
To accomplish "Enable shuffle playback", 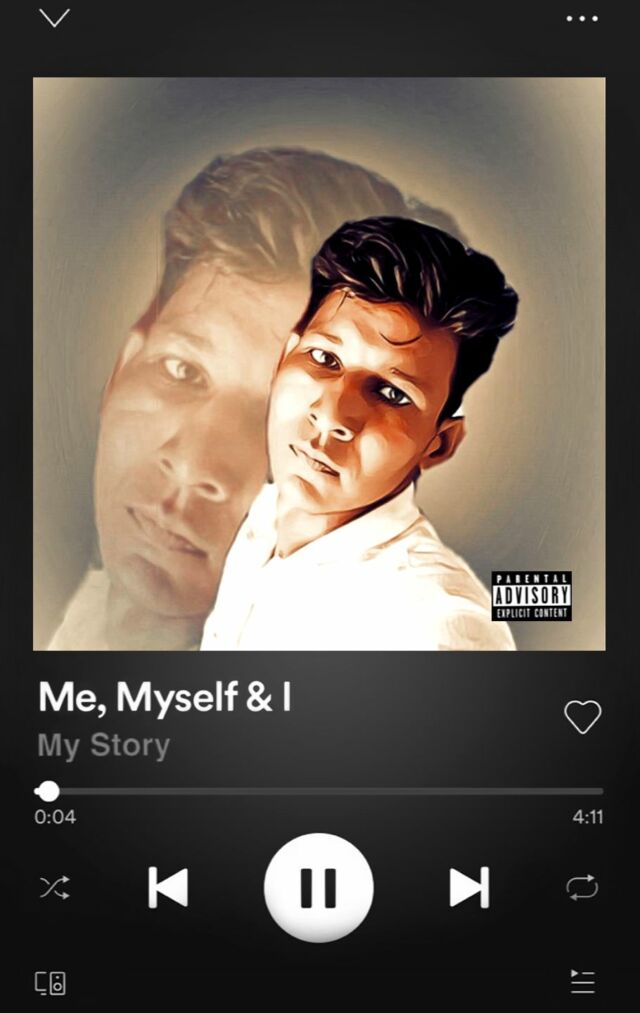I will click(x=54, y=887).
